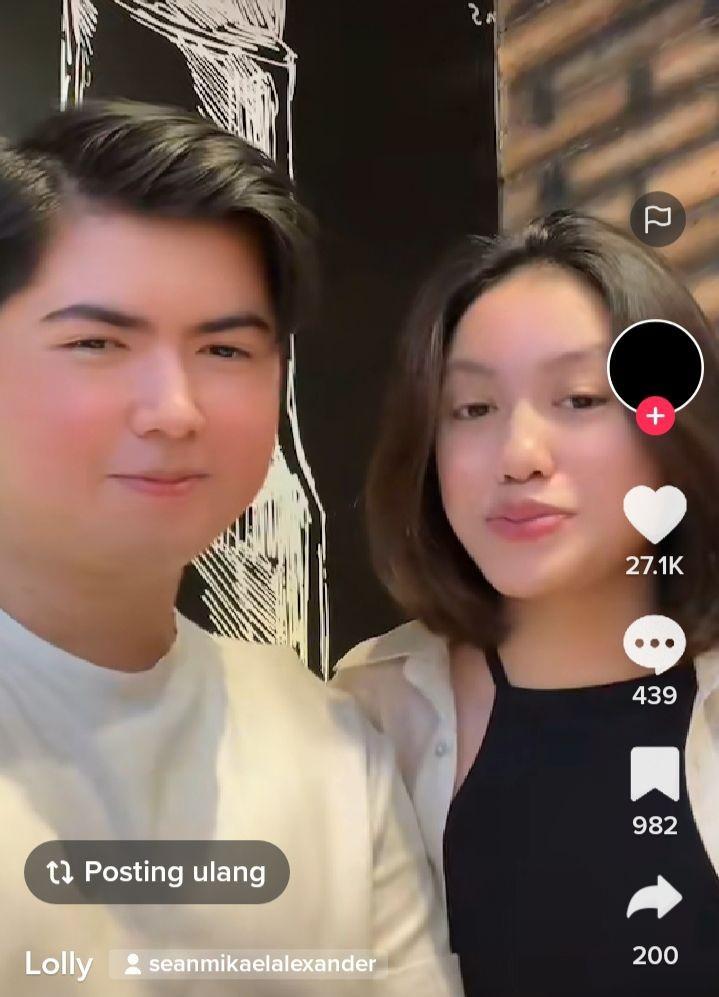Open the creator's profile picture
Viewport: 719px width, 997px height.
(x=655, y=364)
